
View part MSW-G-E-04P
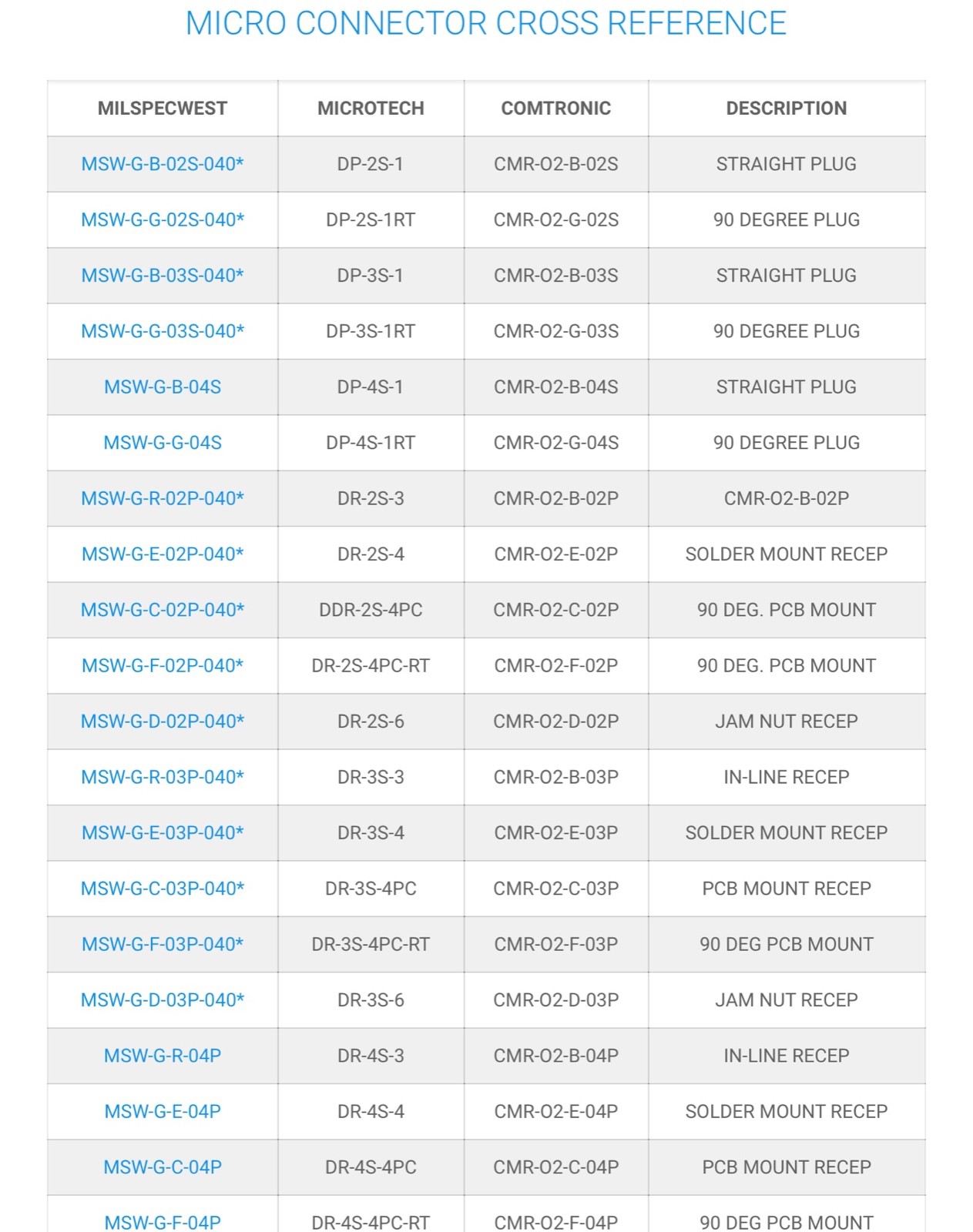[163, 1111]
